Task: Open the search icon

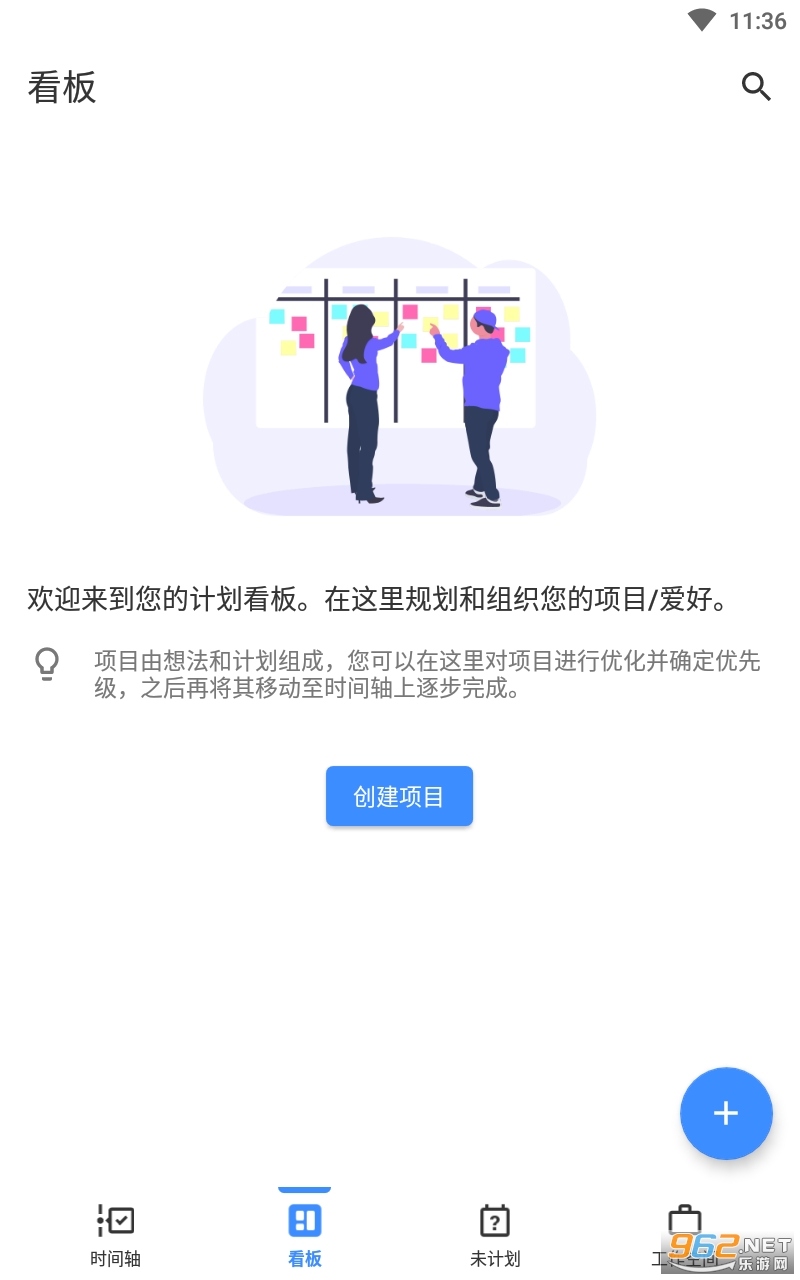Action: (756, 87)
